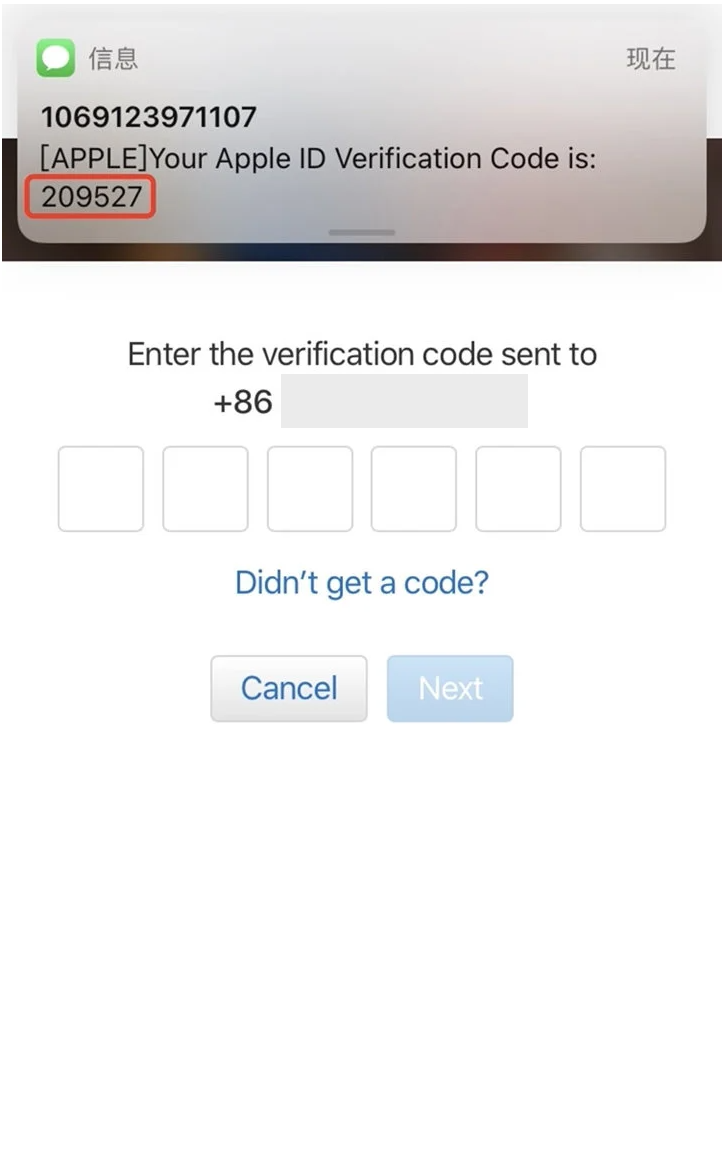Tap the notification drag handle bar
The height and width of the screenshot is (1175, 724).
(x=361, y=232)
